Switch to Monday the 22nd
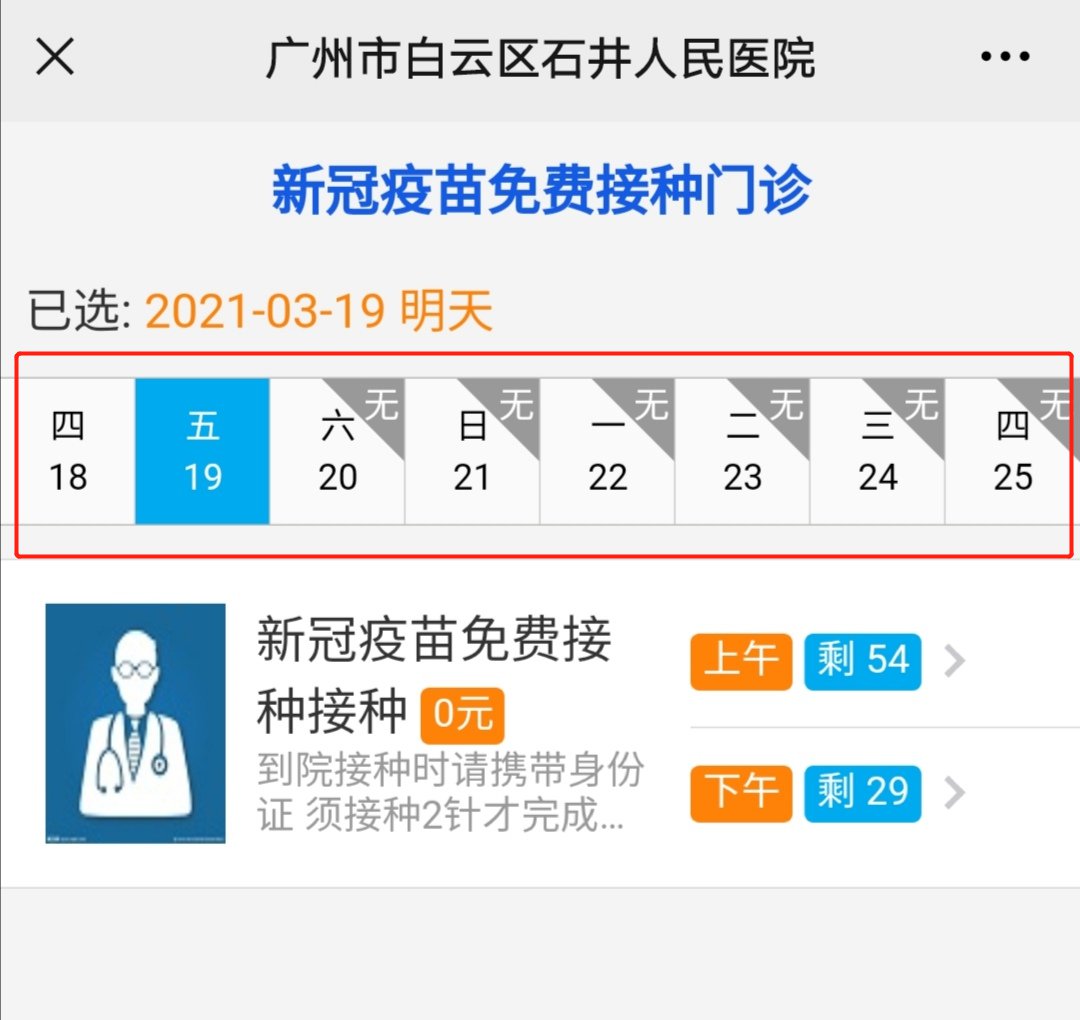The height and width of the screenshot is (1020, 1080). tap(607, 452)
